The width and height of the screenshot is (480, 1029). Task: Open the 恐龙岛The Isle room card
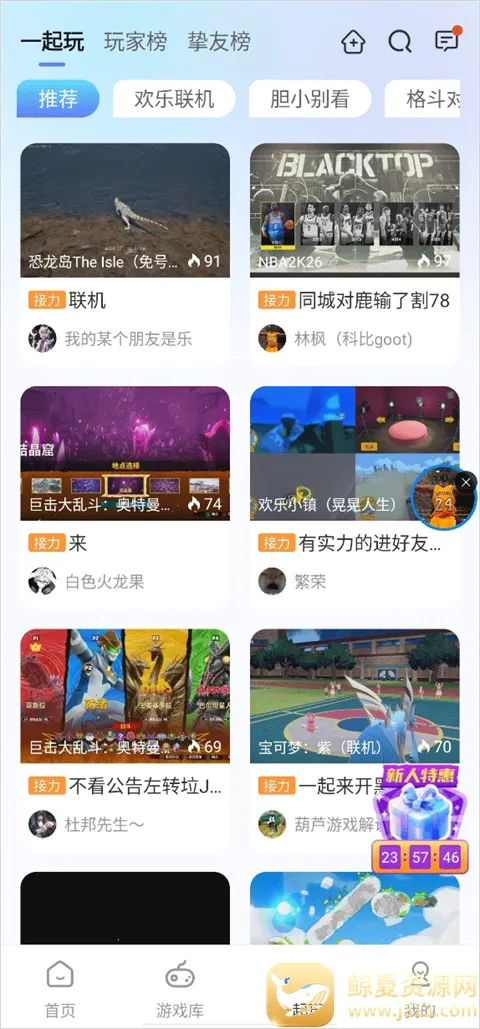click(125, 254)
